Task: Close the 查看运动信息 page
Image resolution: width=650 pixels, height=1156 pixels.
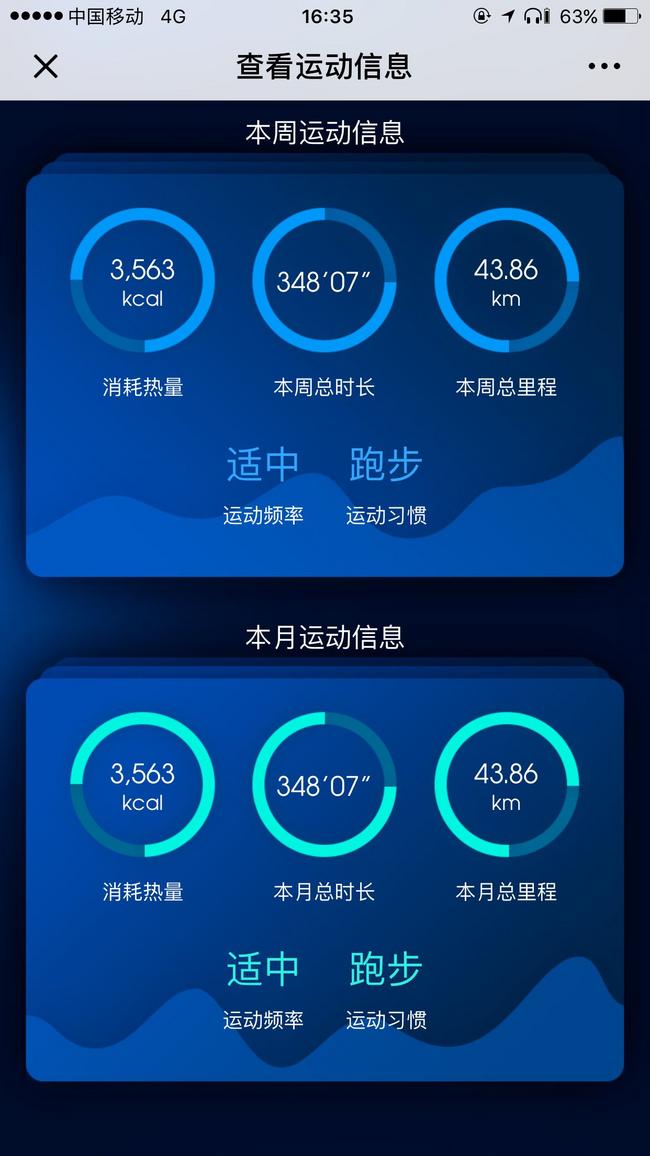Action: point(46,66)
